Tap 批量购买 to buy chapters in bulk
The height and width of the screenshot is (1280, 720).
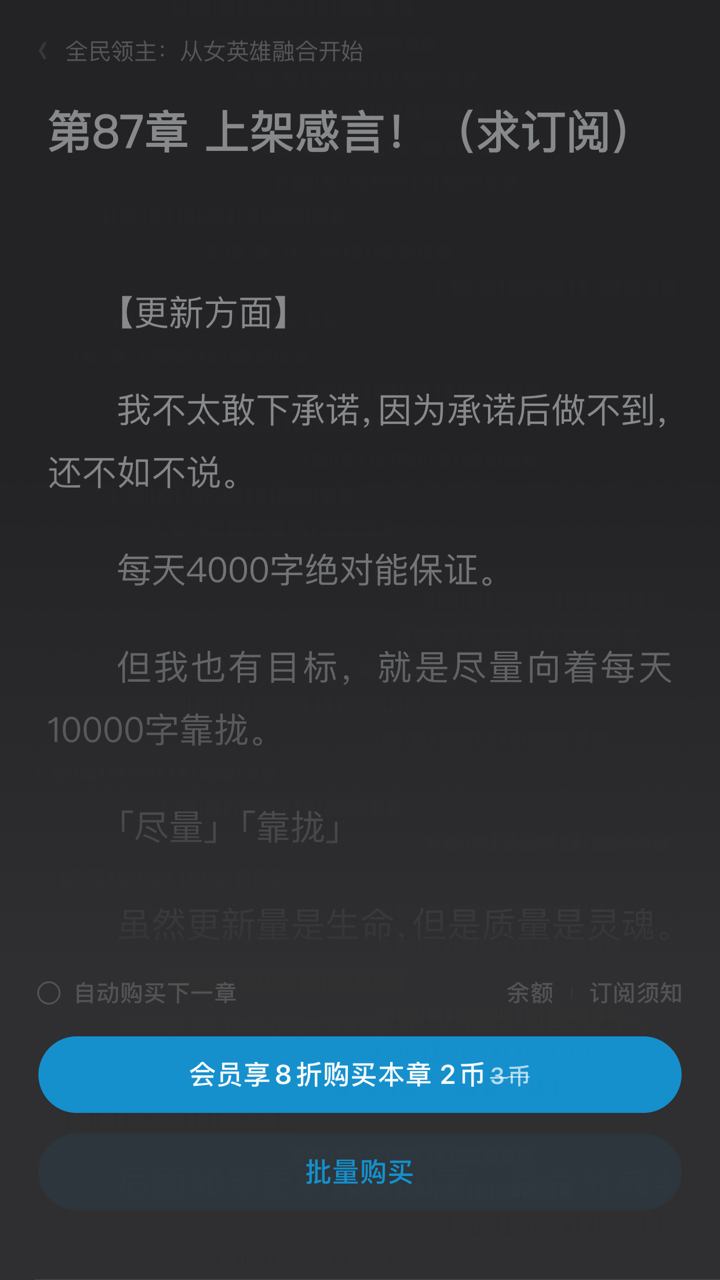click(360, 1172)
